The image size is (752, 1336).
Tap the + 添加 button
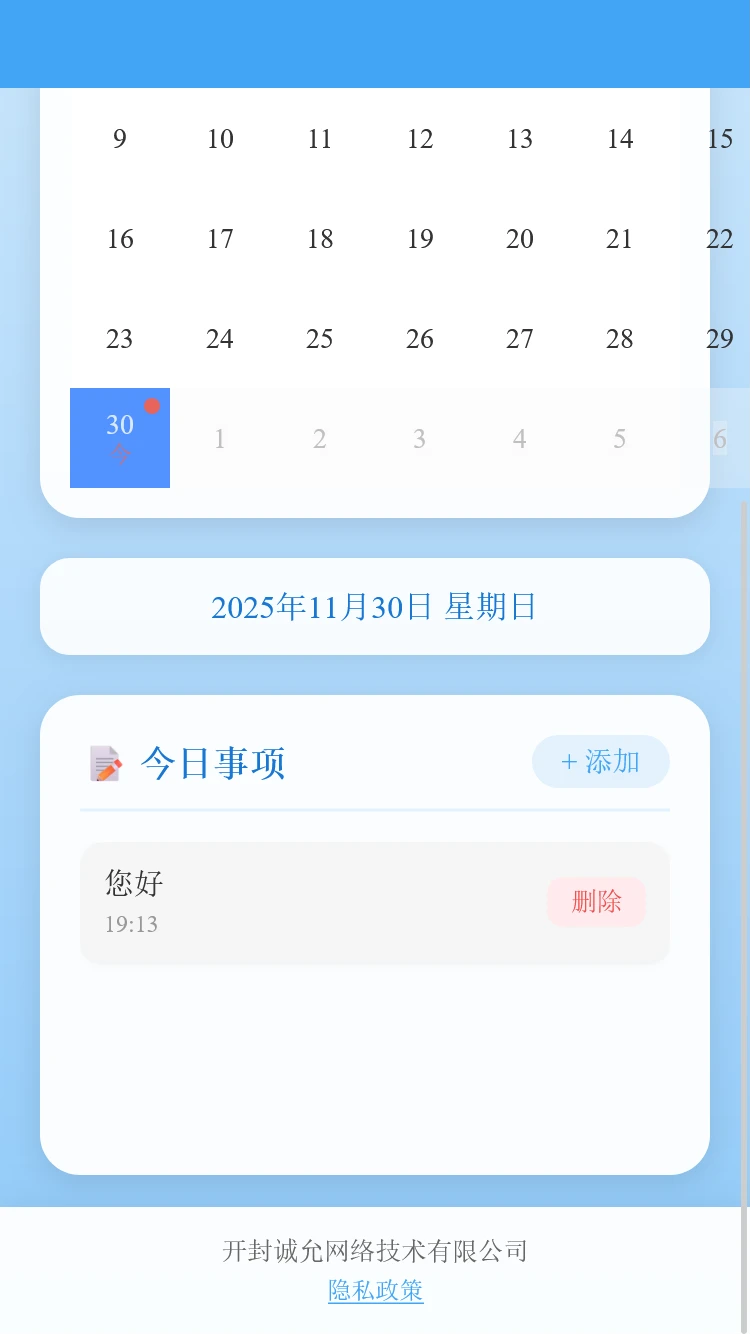600,762
